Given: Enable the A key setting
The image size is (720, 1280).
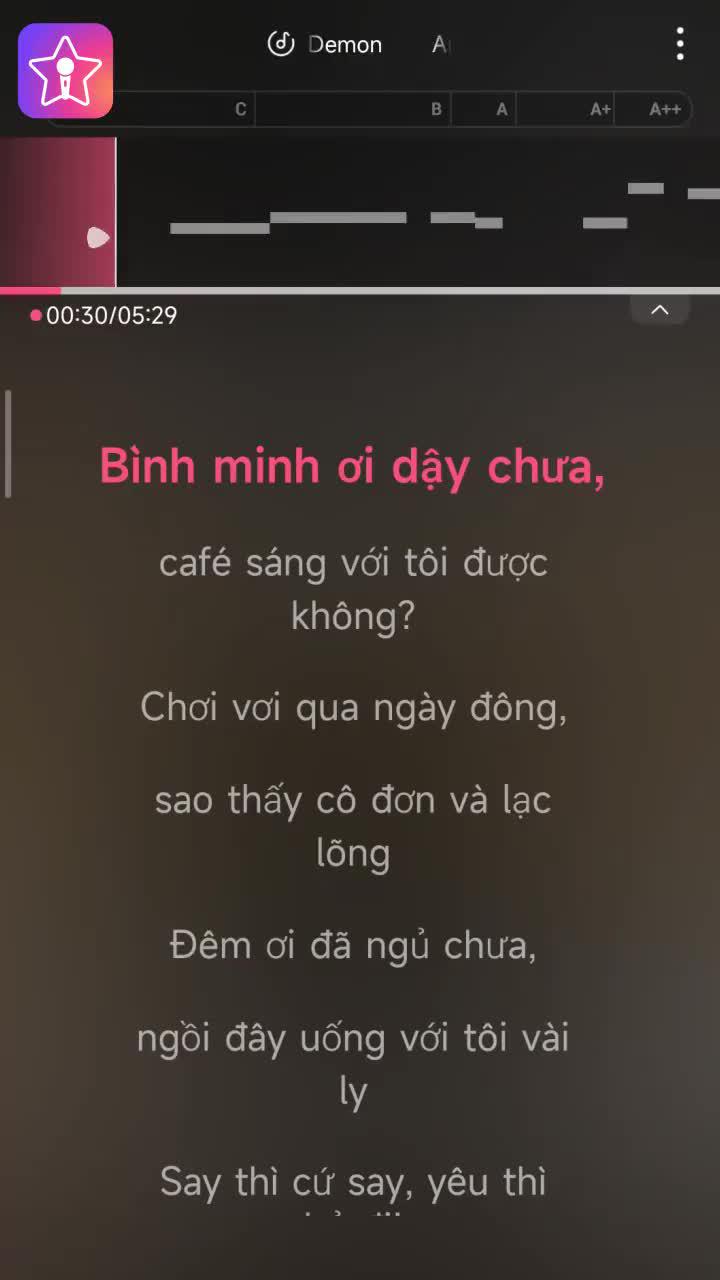Looking at the screenshot, I should (x=501, y=110).
